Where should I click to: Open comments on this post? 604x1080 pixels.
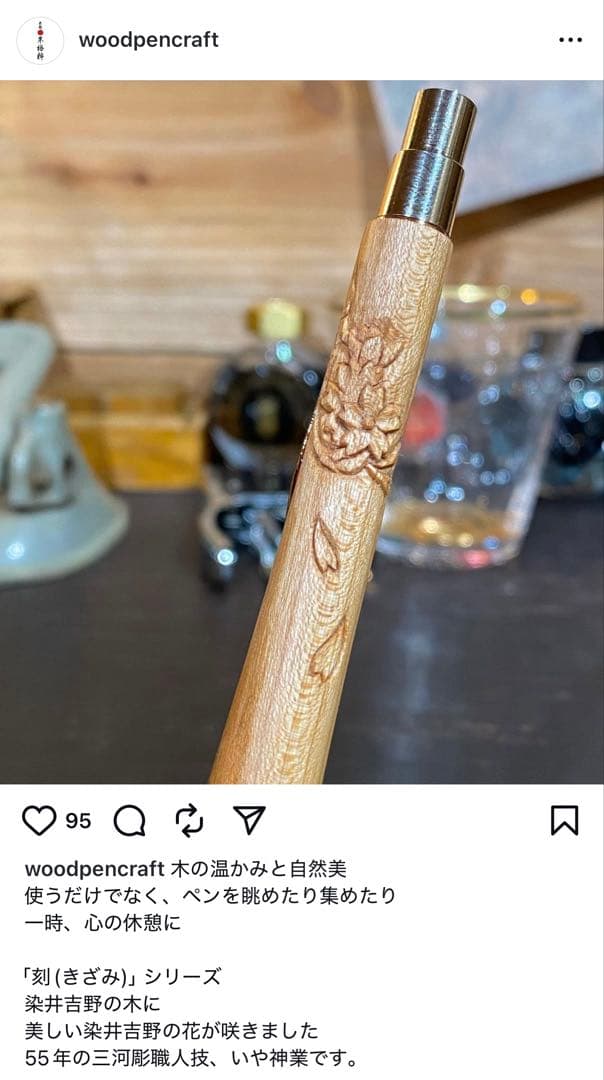(x=129, y=821)
